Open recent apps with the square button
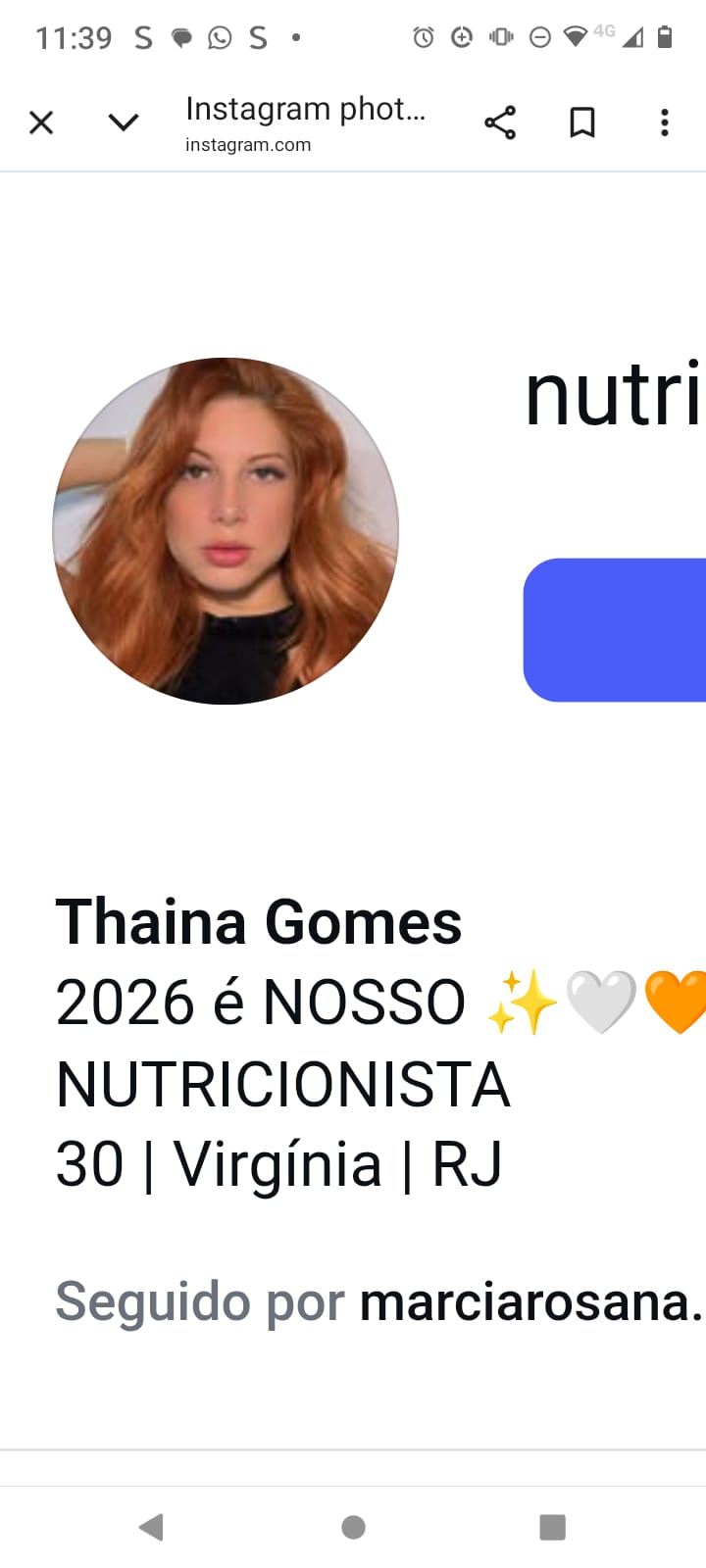Screen dimensions: 706x1568 (553, 1526)
